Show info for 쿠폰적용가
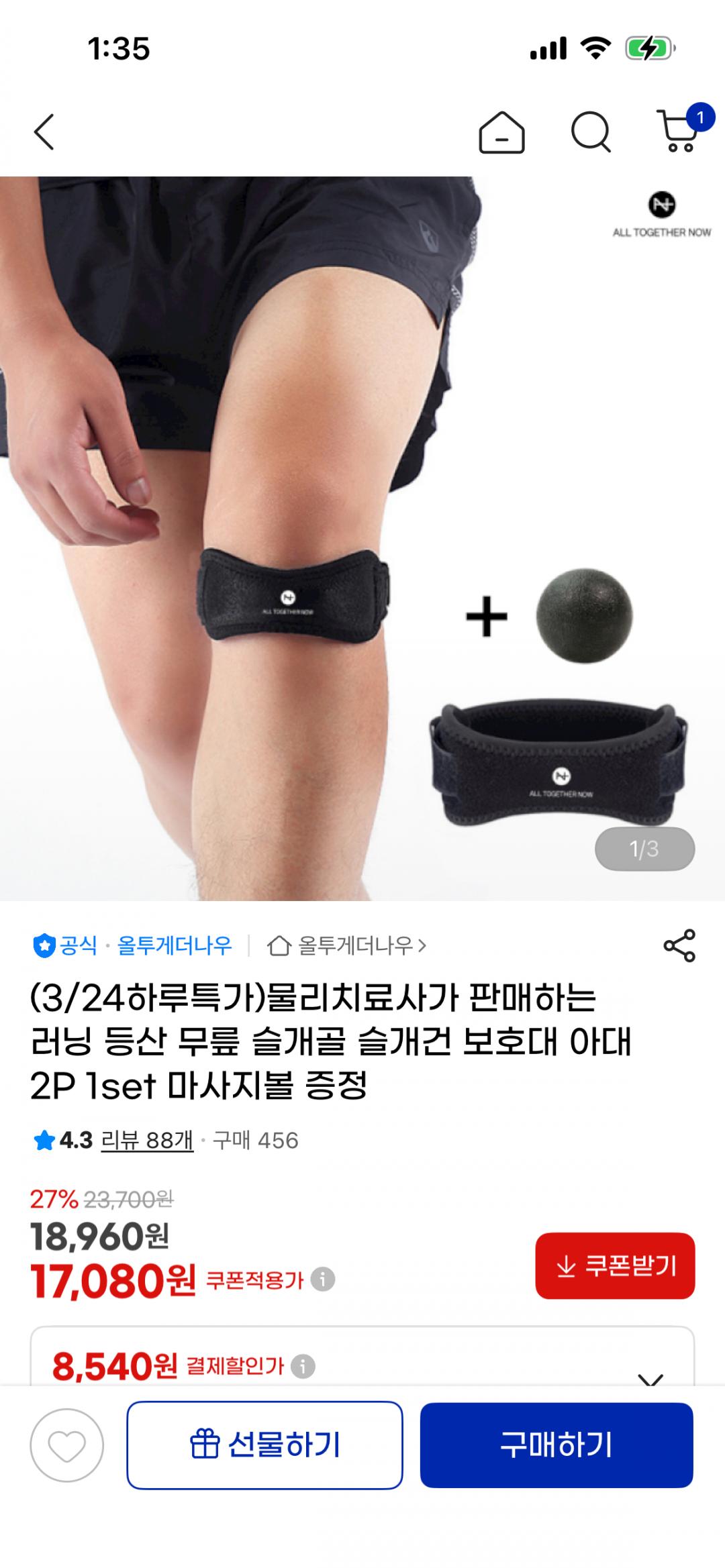This screenshot has width=725, height=1568. click(x=323, y=1279)
